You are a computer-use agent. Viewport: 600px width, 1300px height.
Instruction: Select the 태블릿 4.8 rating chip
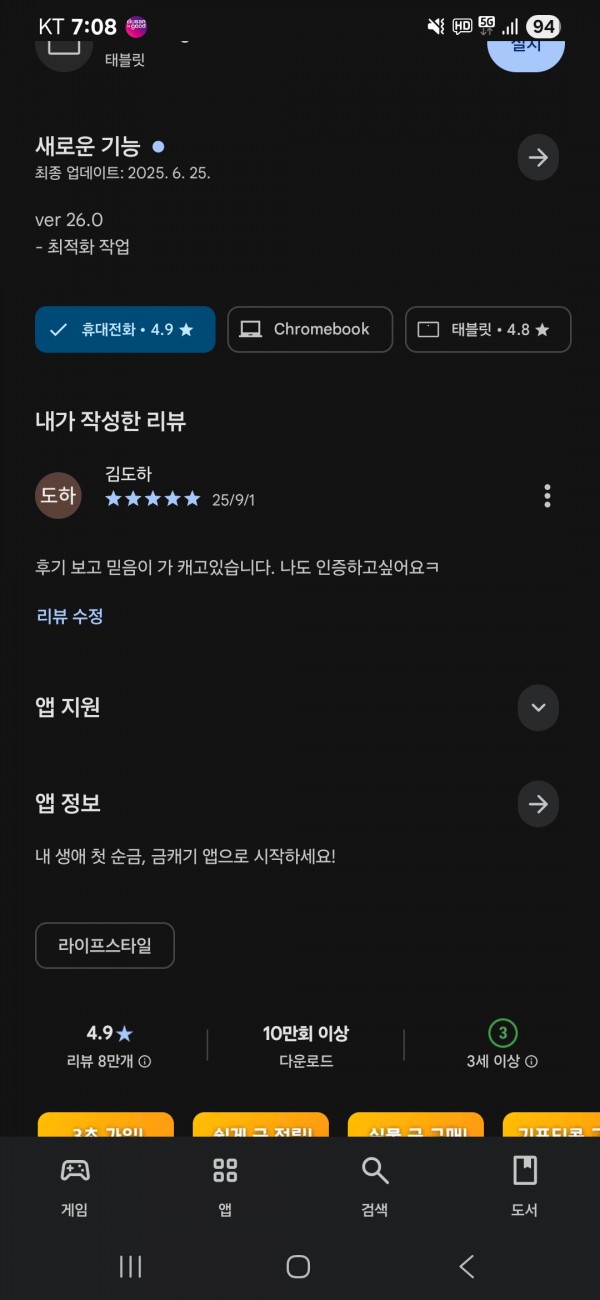click(488, 329)
